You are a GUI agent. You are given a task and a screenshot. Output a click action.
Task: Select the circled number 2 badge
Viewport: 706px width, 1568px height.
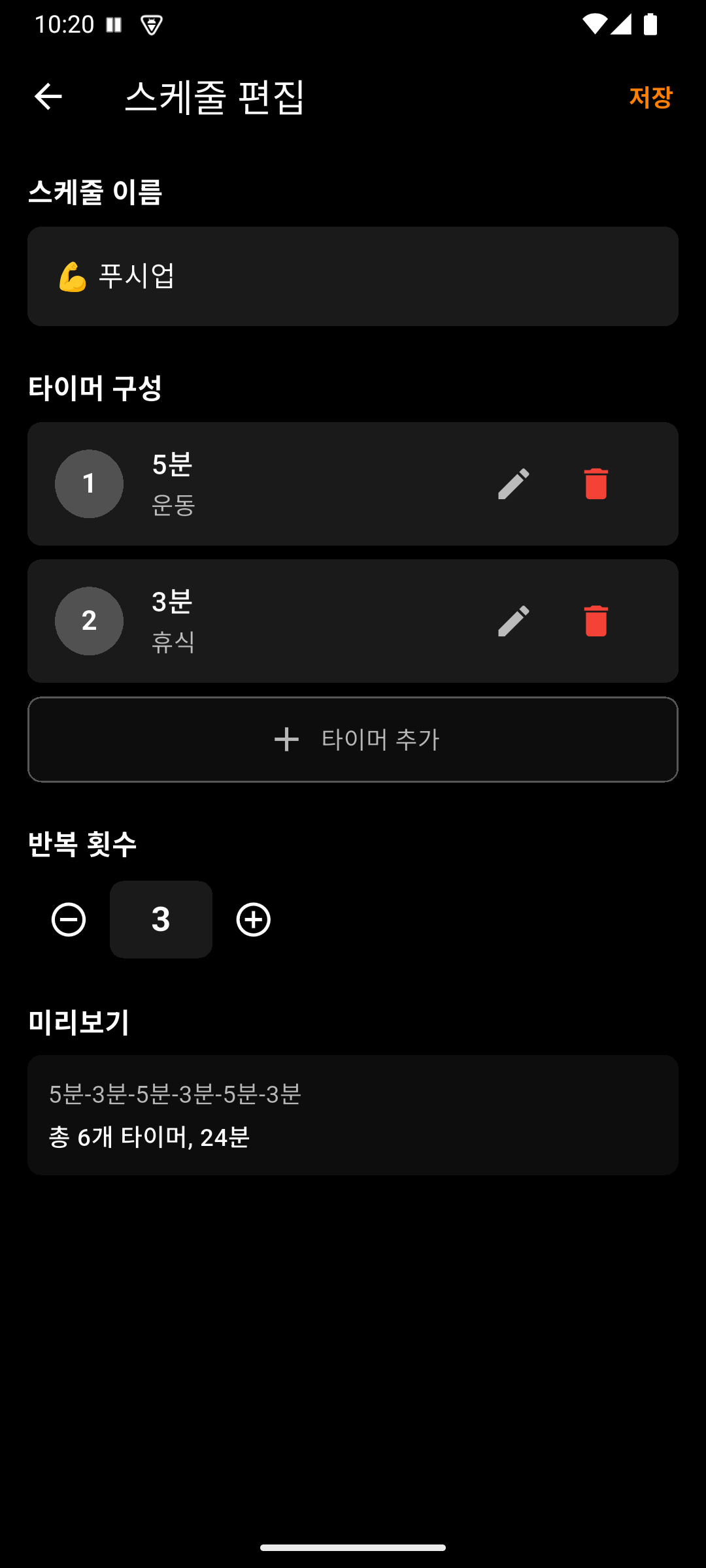tap(89, 621)
